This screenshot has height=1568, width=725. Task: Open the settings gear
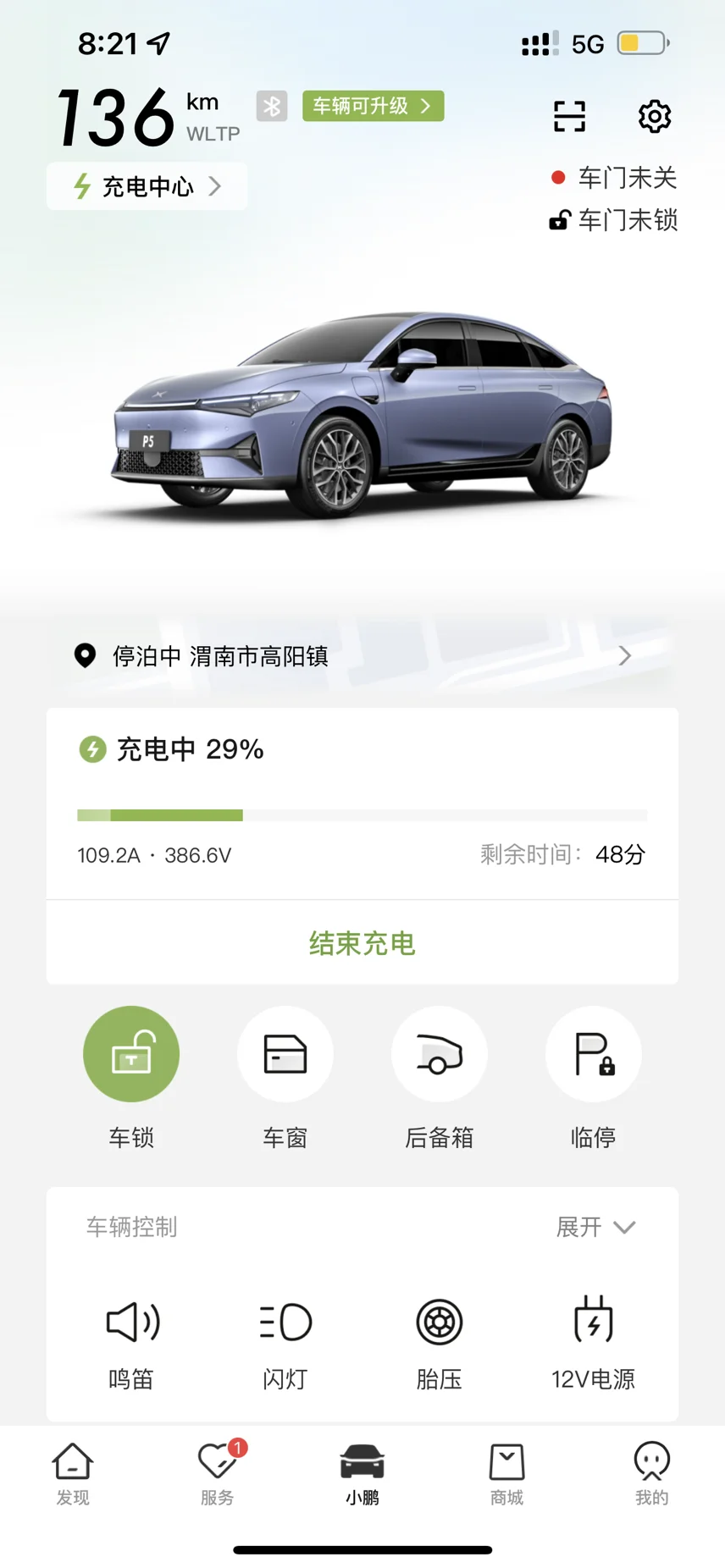click(654, 116)
